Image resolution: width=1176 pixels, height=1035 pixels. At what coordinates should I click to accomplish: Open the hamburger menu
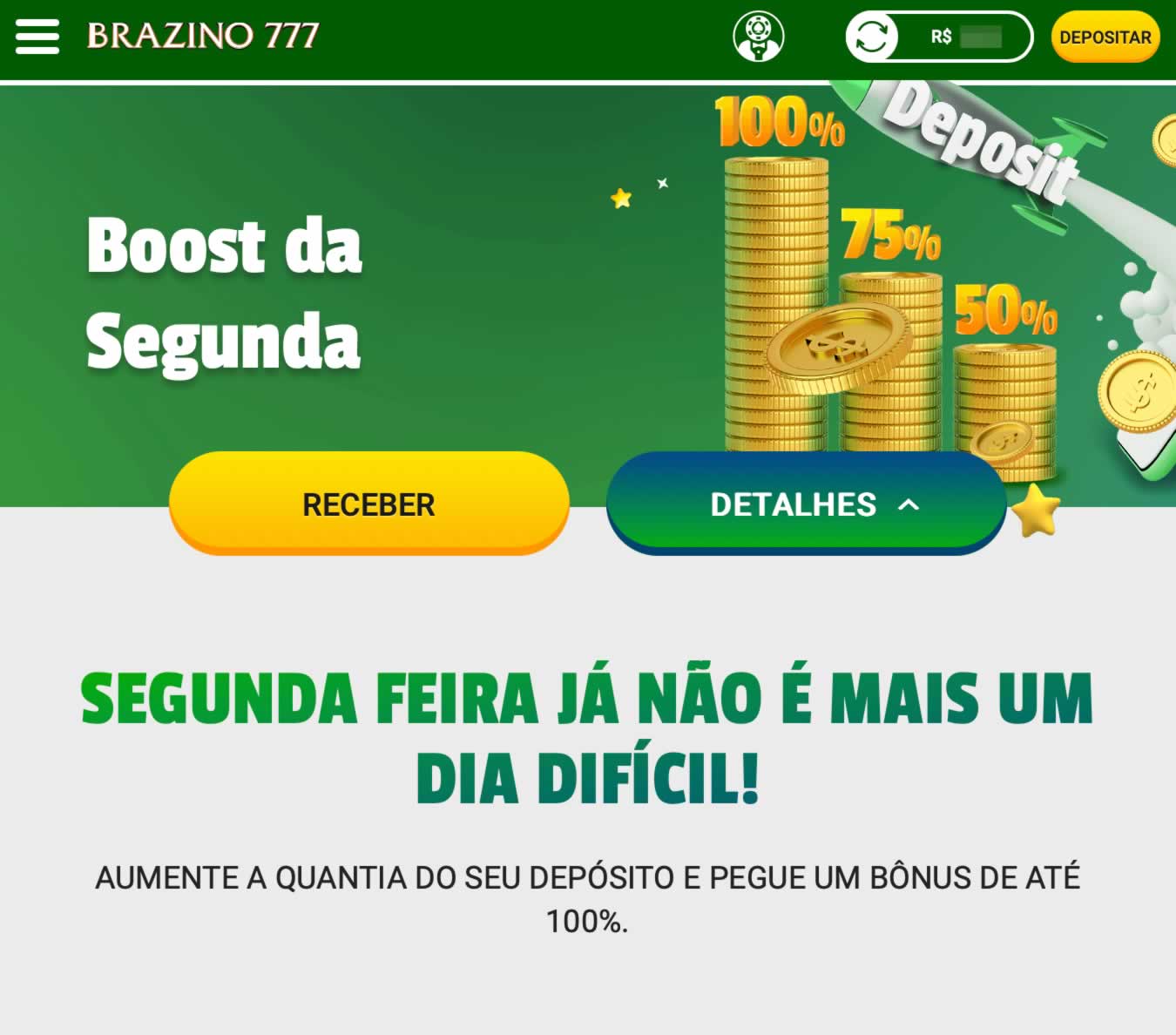(x=37, y=37)
